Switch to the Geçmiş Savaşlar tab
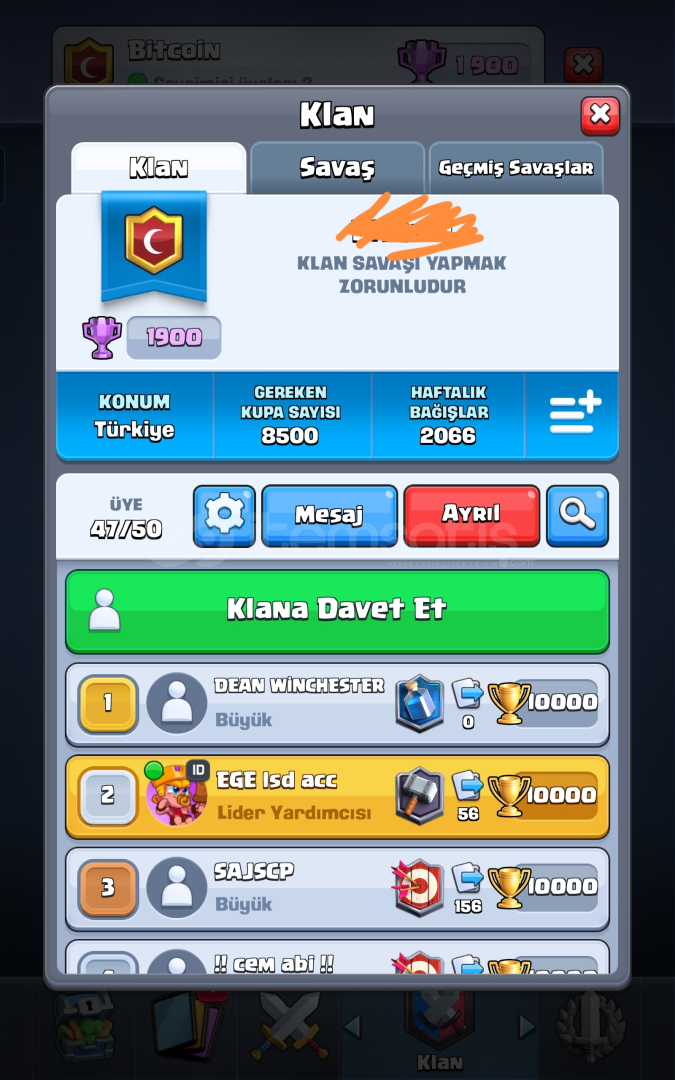The height and width of the screenshot is (1080, 675). [x=516, y=168]
